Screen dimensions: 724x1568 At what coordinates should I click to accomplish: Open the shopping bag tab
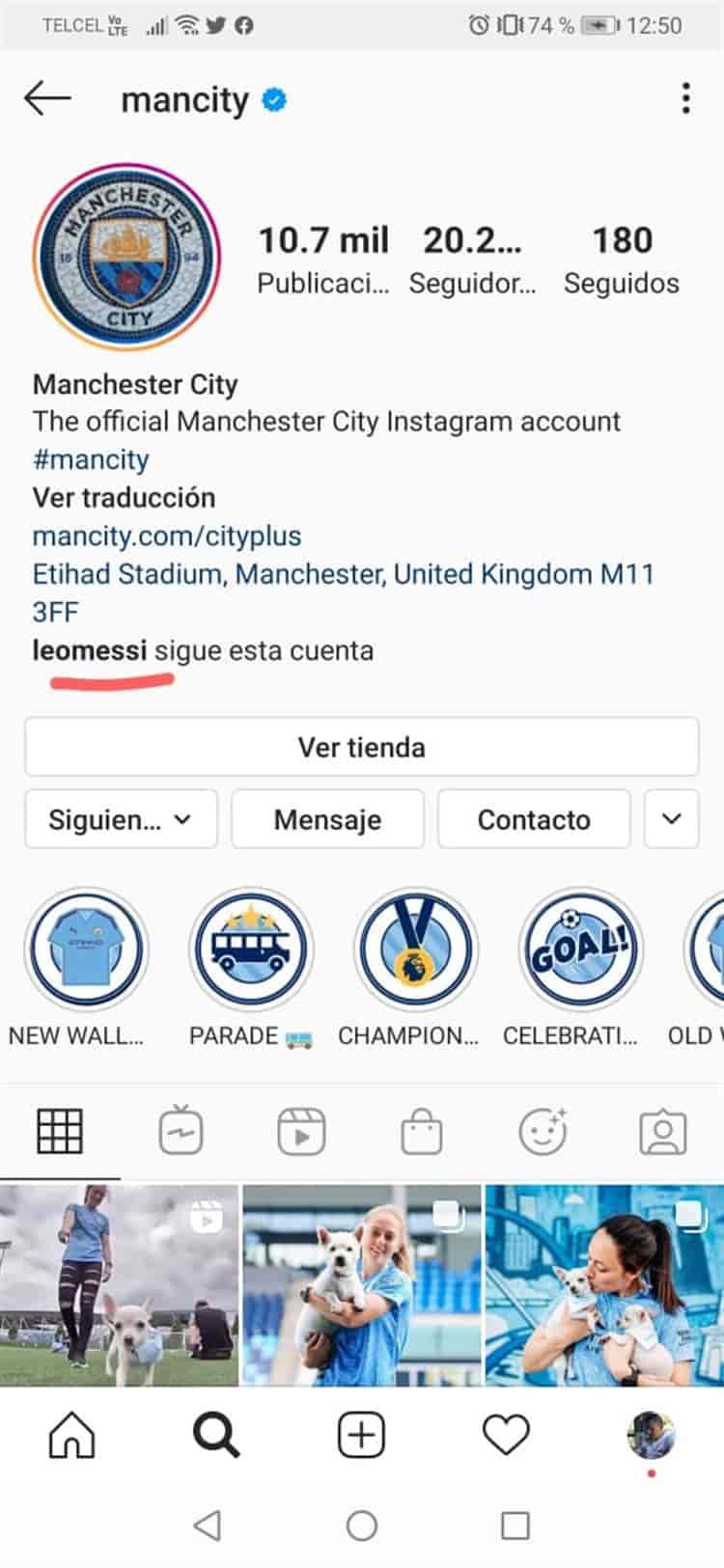pyautogui.click(x=422, y=1131)
